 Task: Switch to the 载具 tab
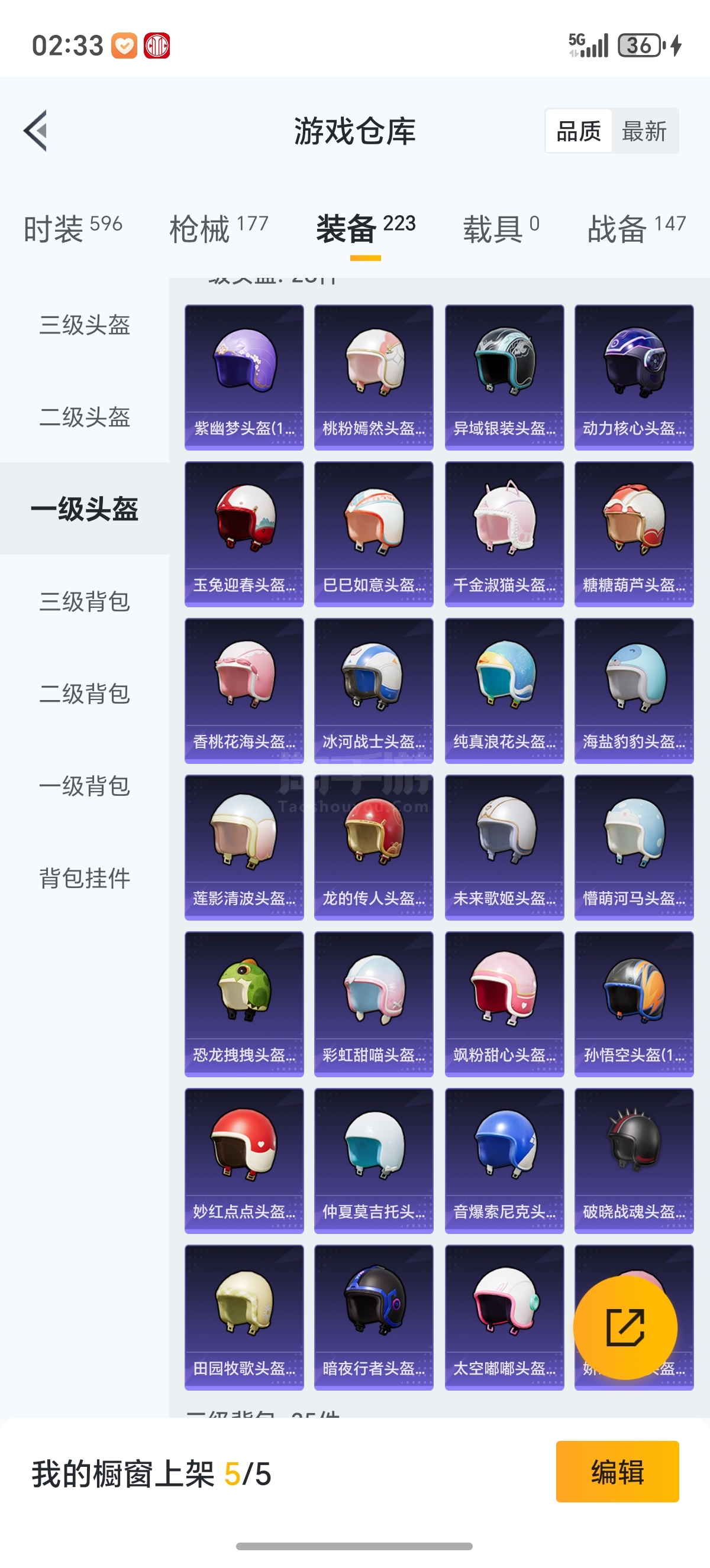pyautogui.click(x=501, y=228)
